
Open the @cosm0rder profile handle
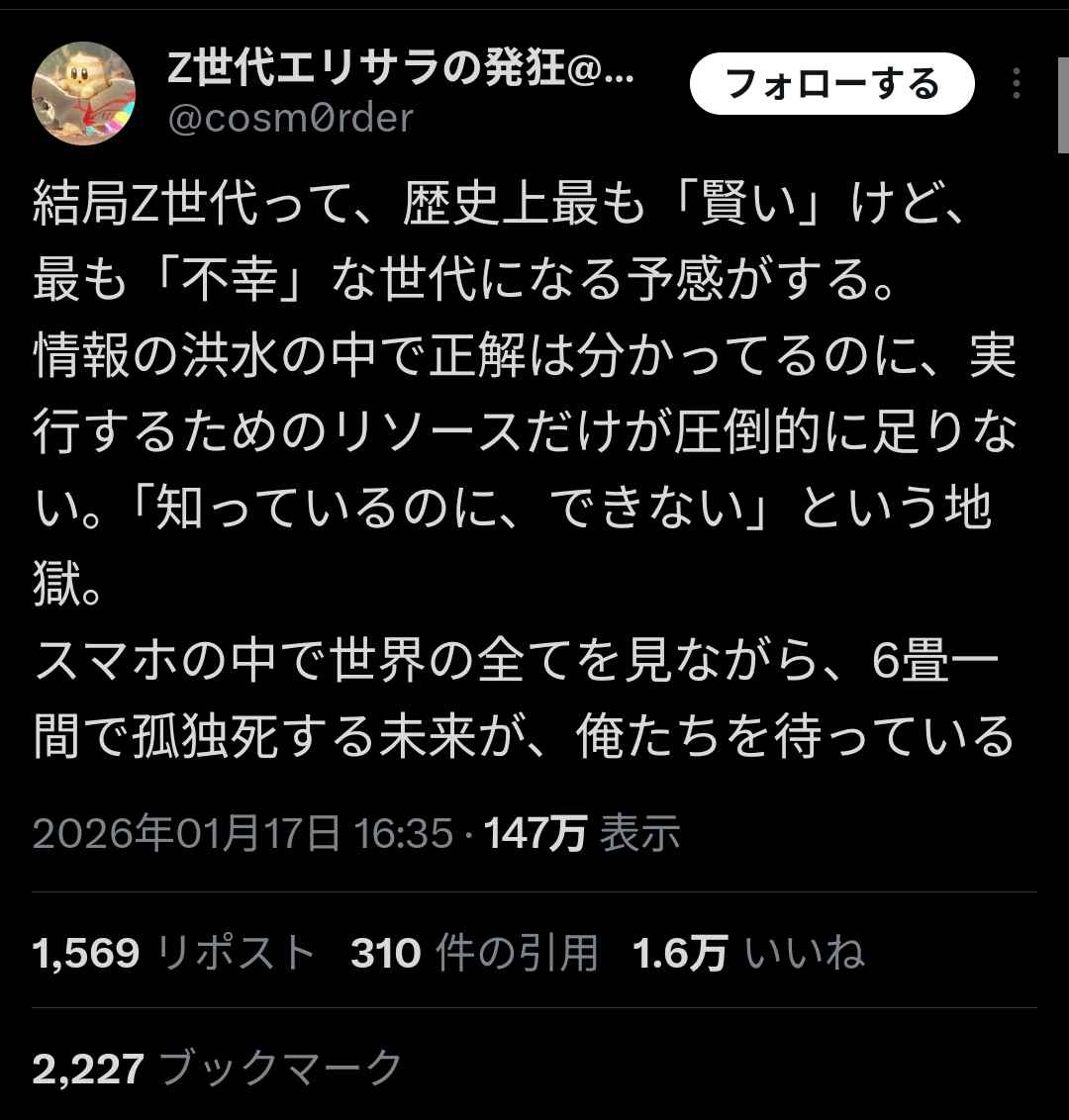point(290,119)
